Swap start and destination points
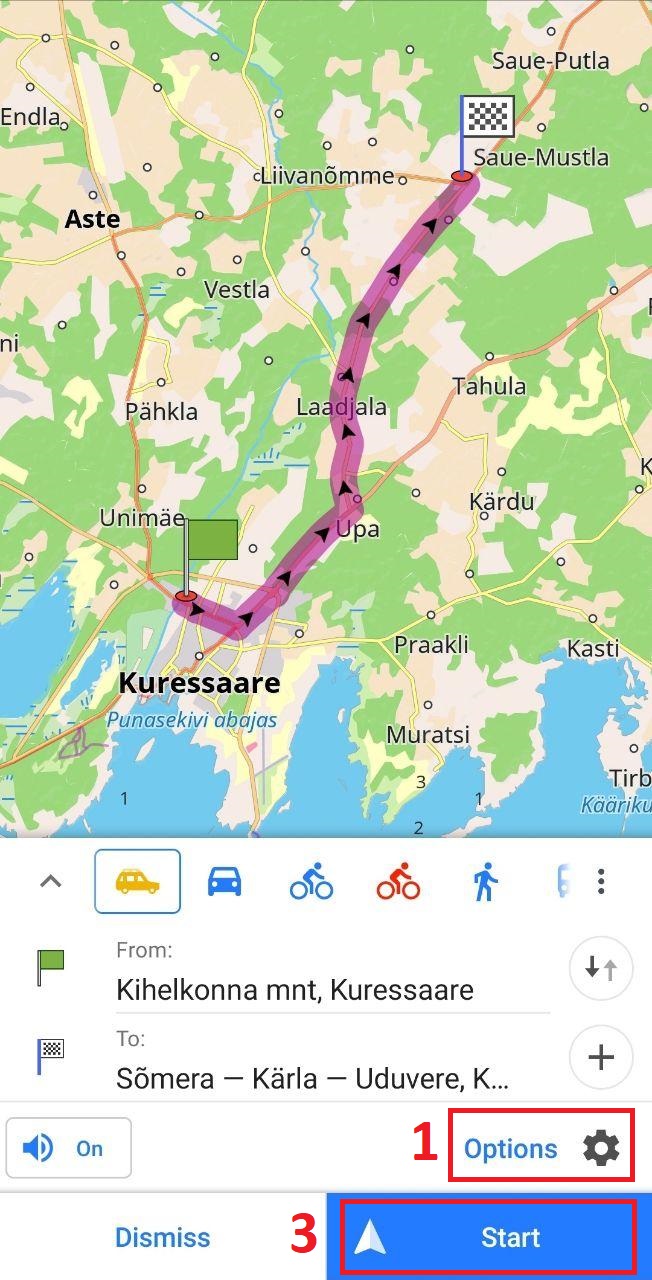 click(x=600, y=968)
